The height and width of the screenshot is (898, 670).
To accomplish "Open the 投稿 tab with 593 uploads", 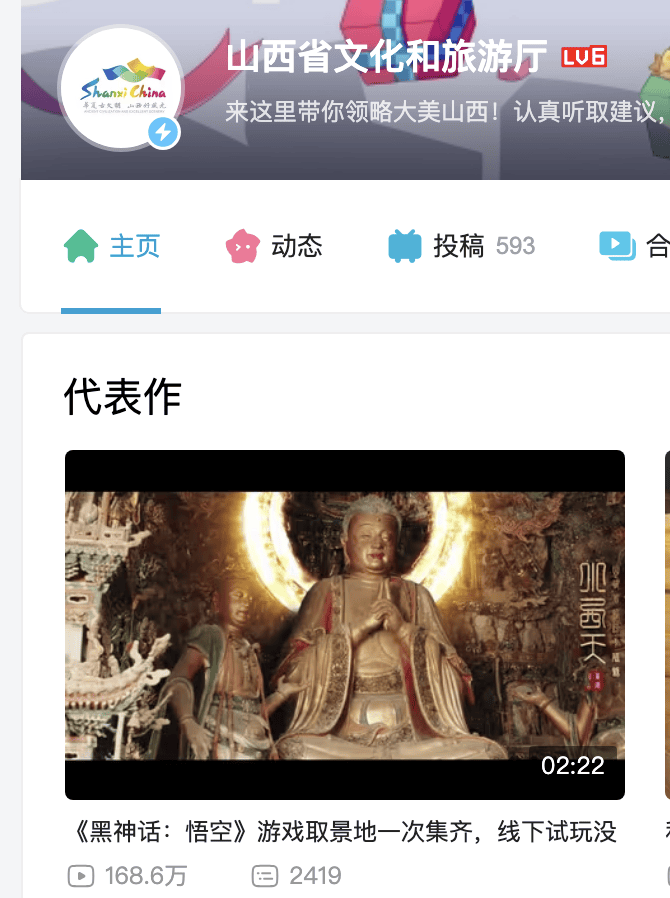I will 461,246.
